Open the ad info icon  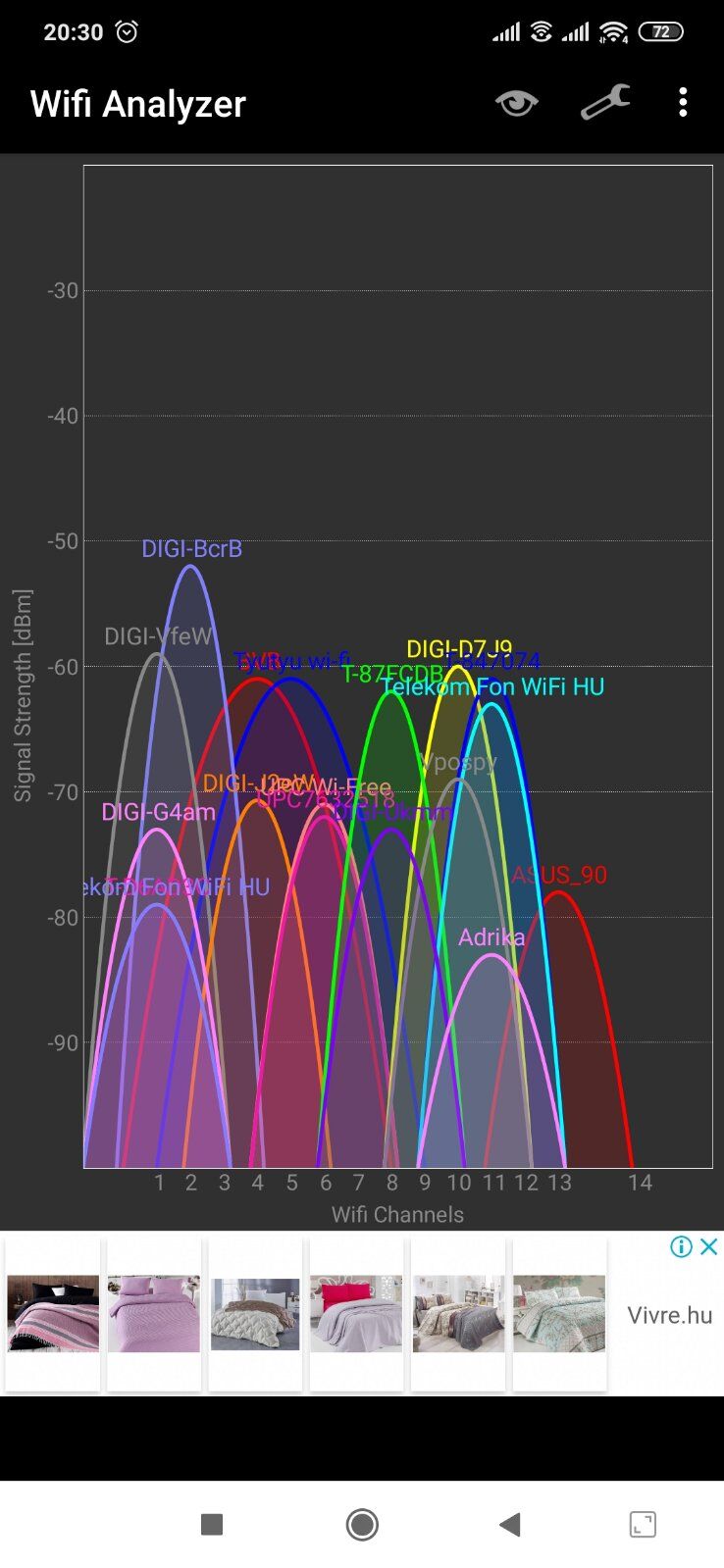coord(681,1246)
